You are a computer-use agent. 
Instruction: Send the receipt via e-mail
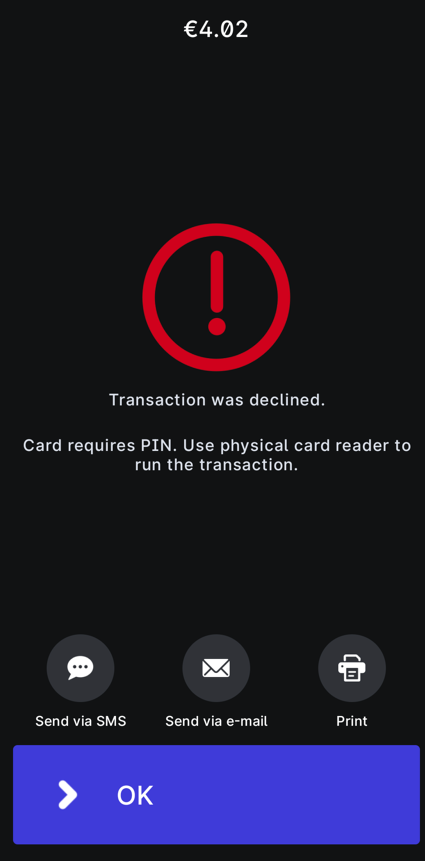pyautogui.click(x=216, y=668)
